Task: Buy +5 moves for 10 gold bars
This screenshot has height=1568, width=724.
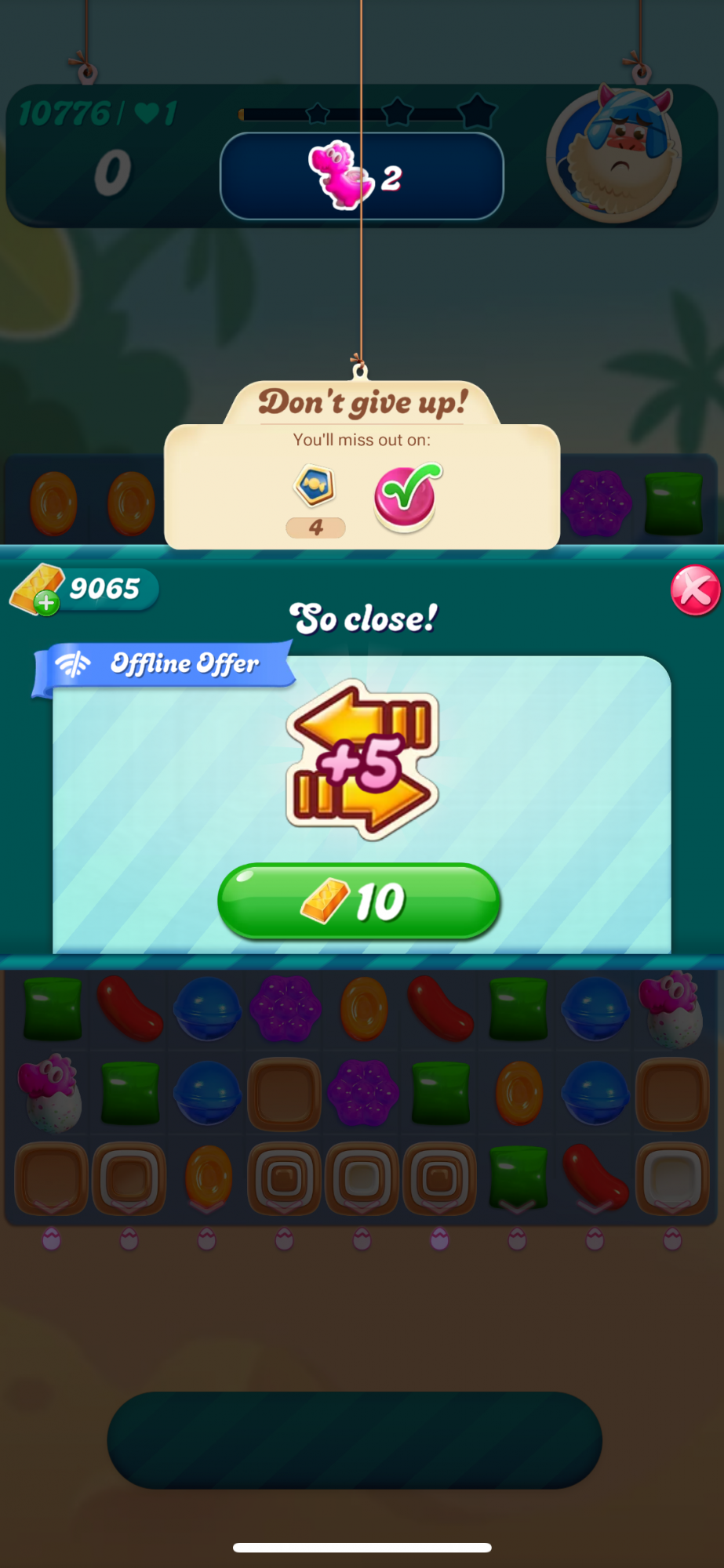Action: [358, 901]
